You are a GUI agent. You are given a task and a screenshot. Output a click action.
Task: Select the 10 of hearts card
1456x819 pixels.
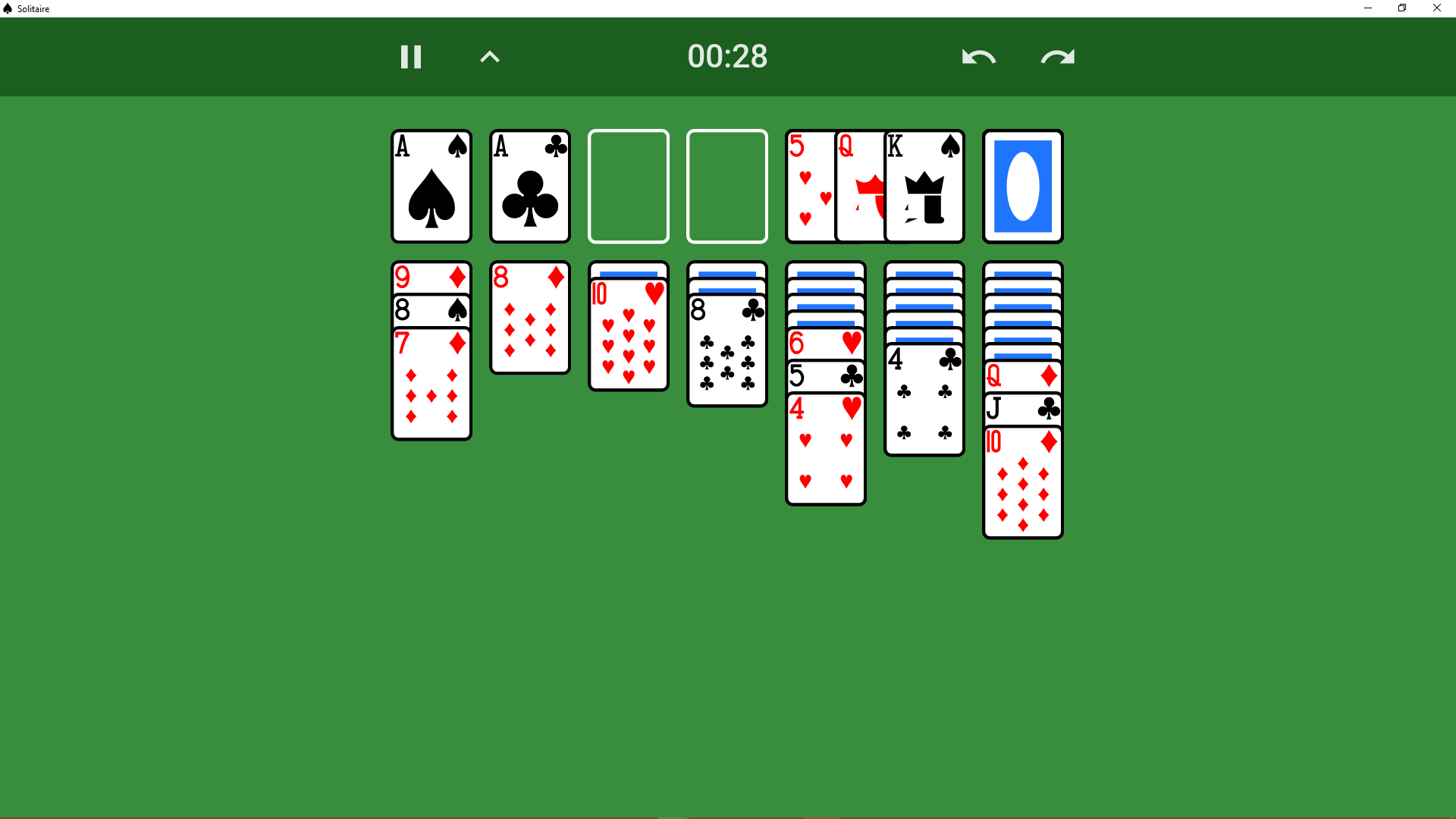tap(629, 334)
